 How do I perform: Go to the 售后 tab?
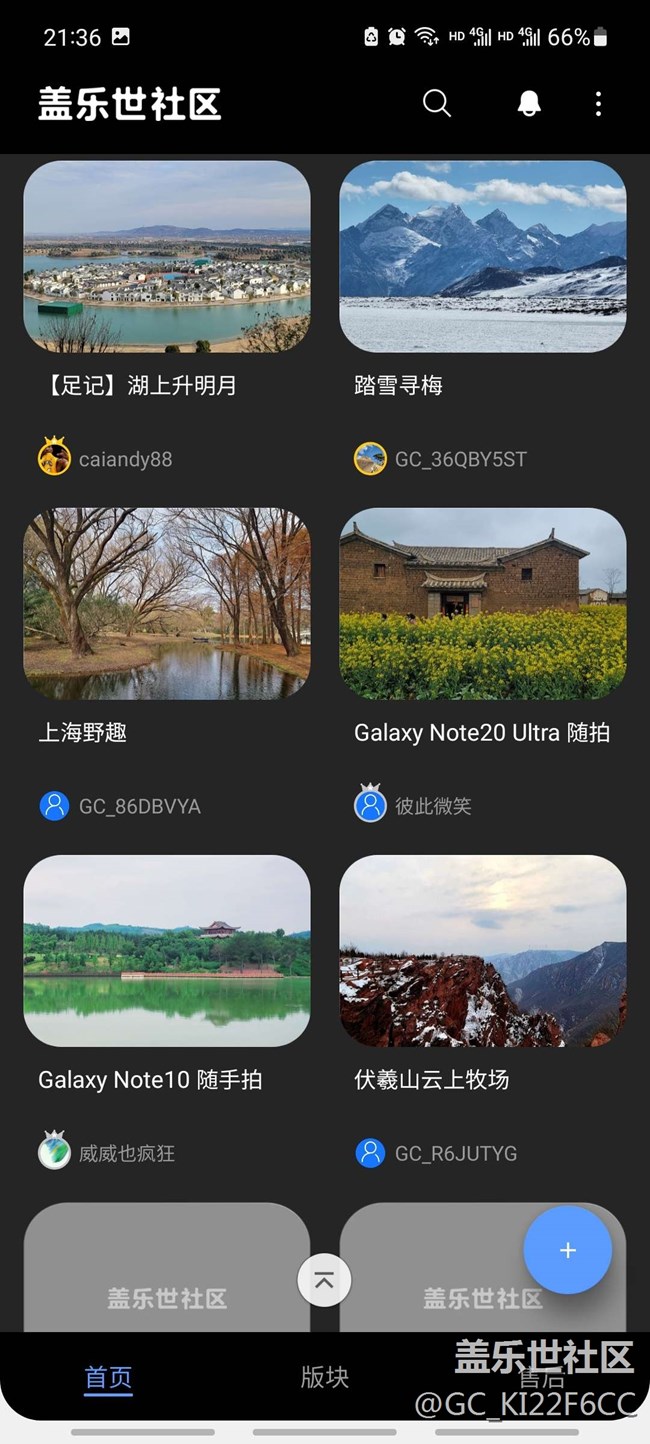point(541,1377)
